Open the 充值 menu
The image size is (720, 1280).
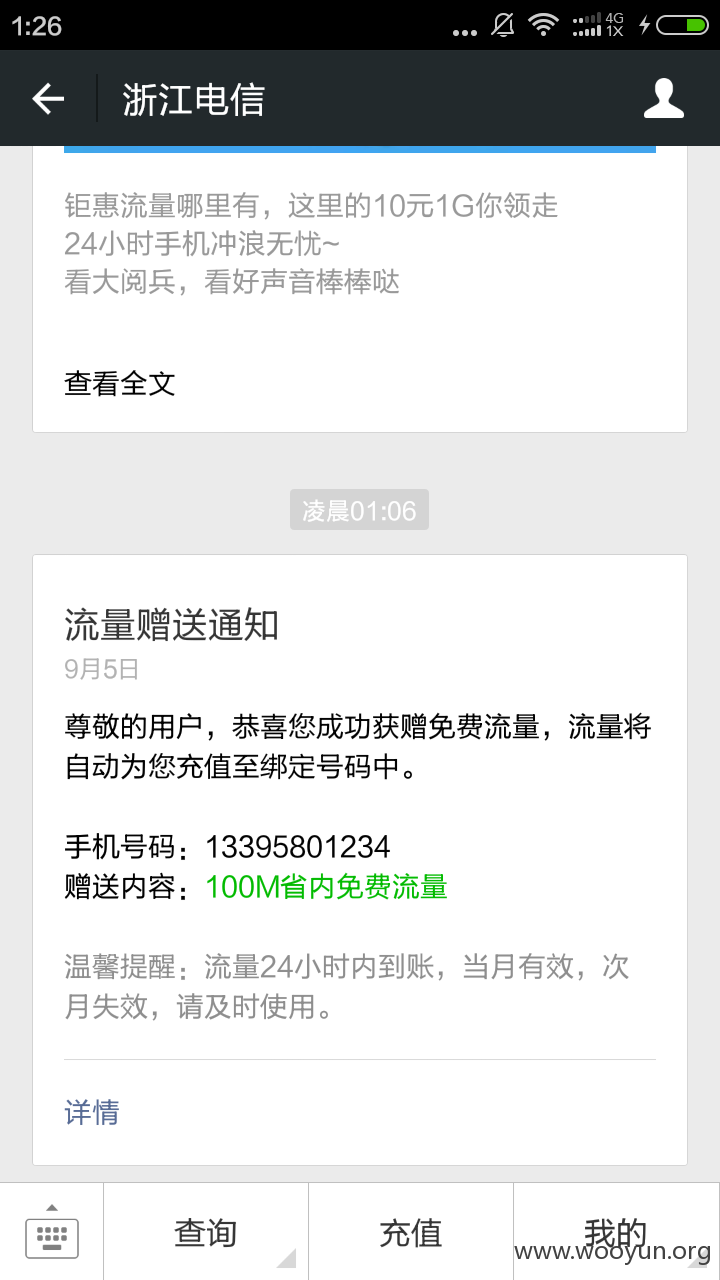tap(411, 1232)
